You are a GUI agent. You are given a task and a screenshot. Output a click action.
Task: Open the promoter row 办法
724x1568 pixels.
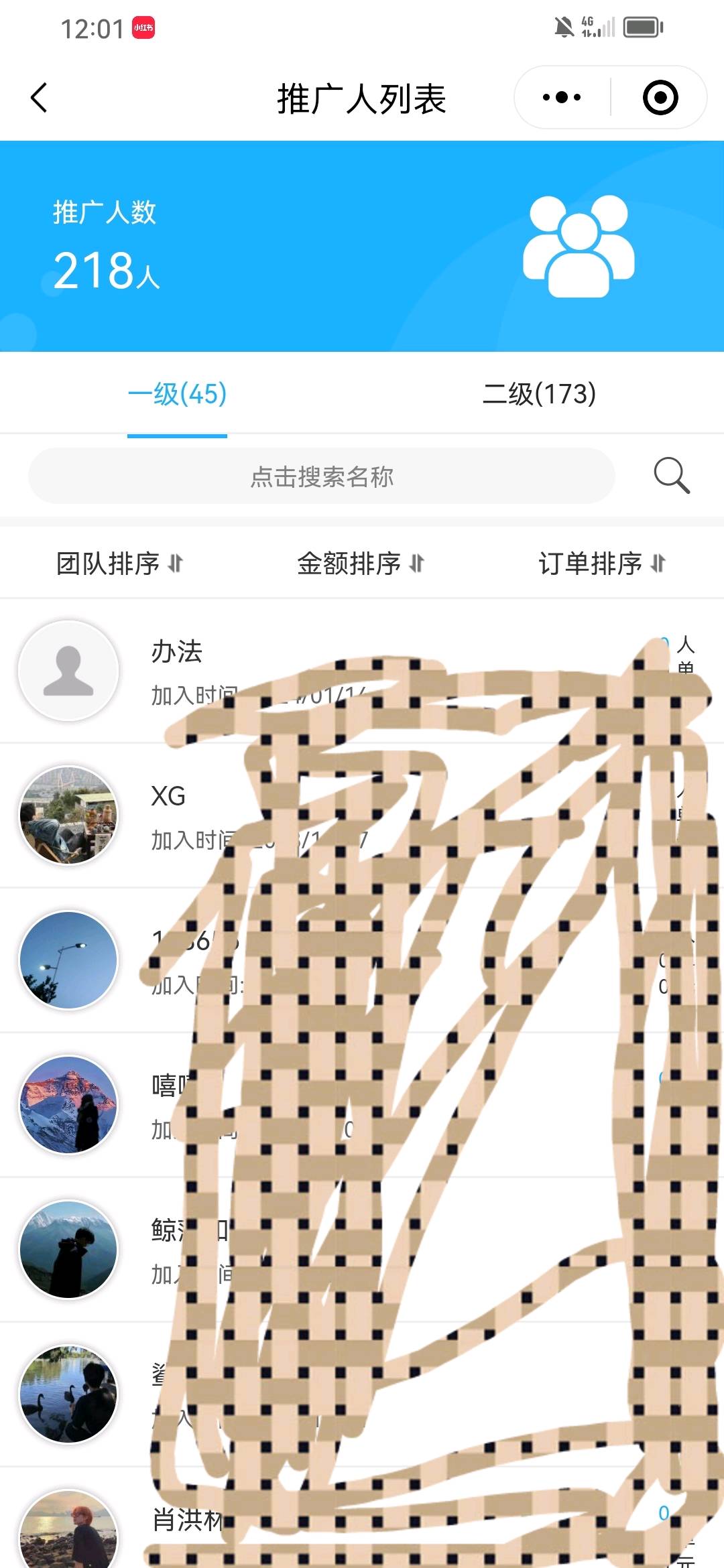click(176, 652)
